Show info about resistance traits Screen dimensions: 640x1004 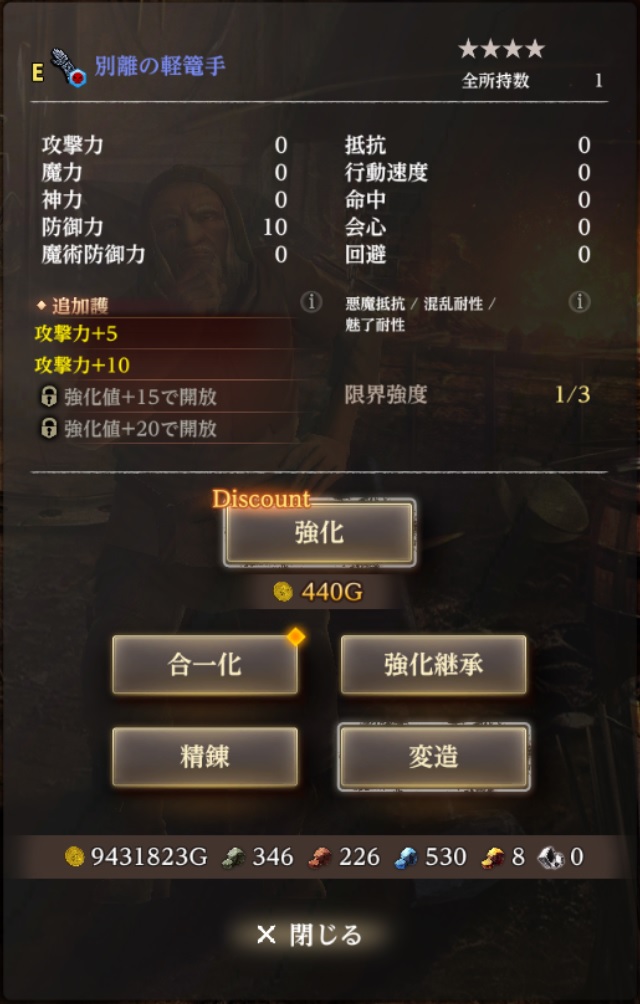pos(579,302)
